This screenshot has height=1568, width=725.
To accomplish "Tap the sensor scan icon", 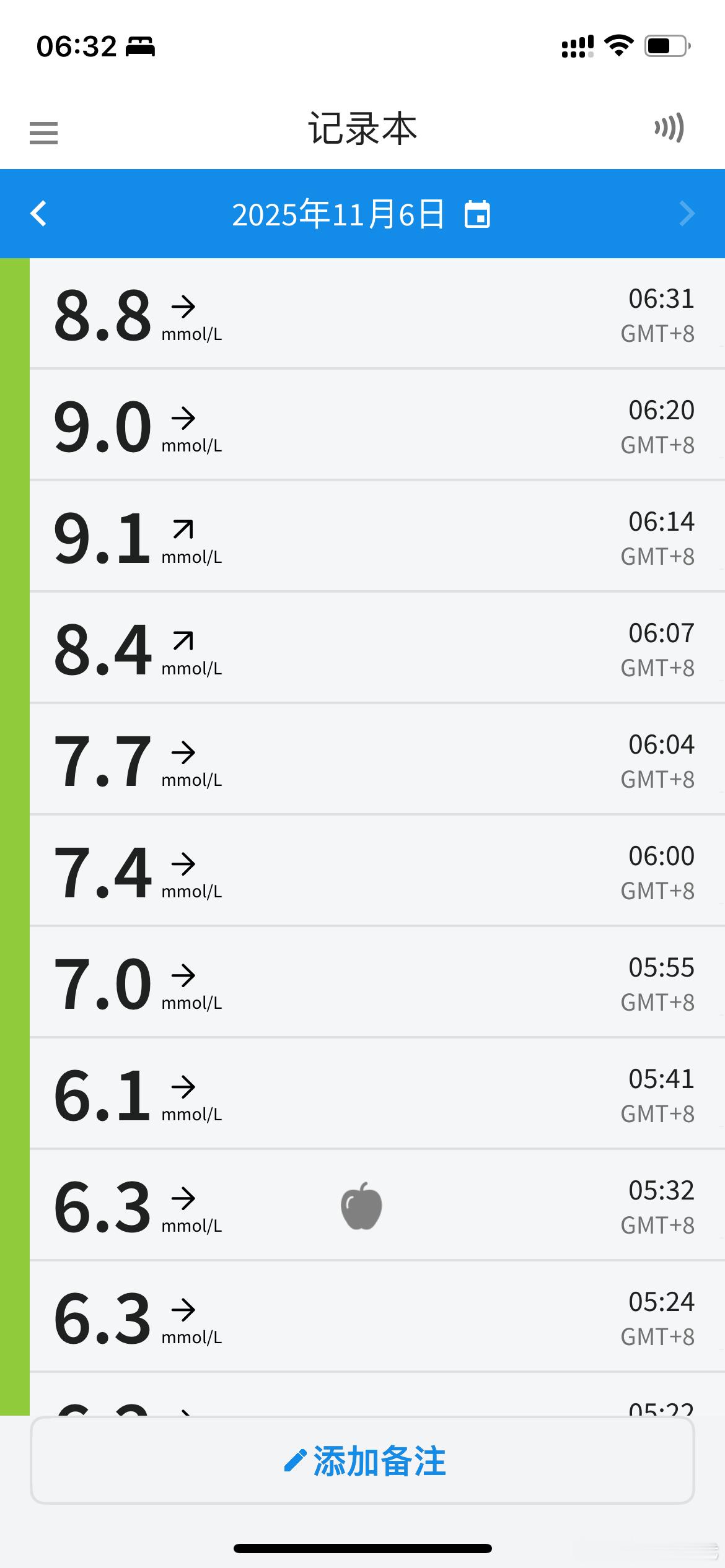I will click(x=669, y=128).
